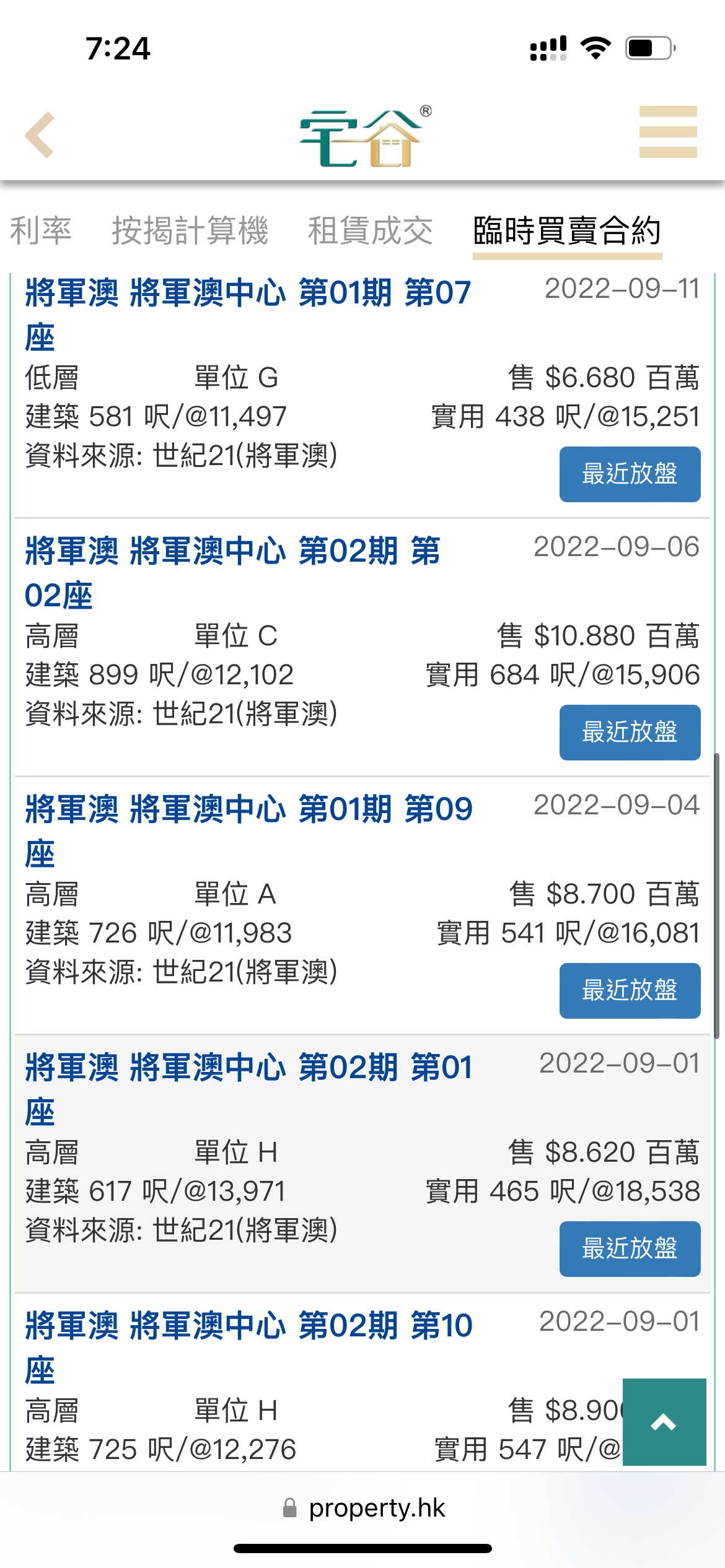
Task: Tap 最近放盤 for the $6.680 百萬 sale
Action: click(x=630, y=474)
